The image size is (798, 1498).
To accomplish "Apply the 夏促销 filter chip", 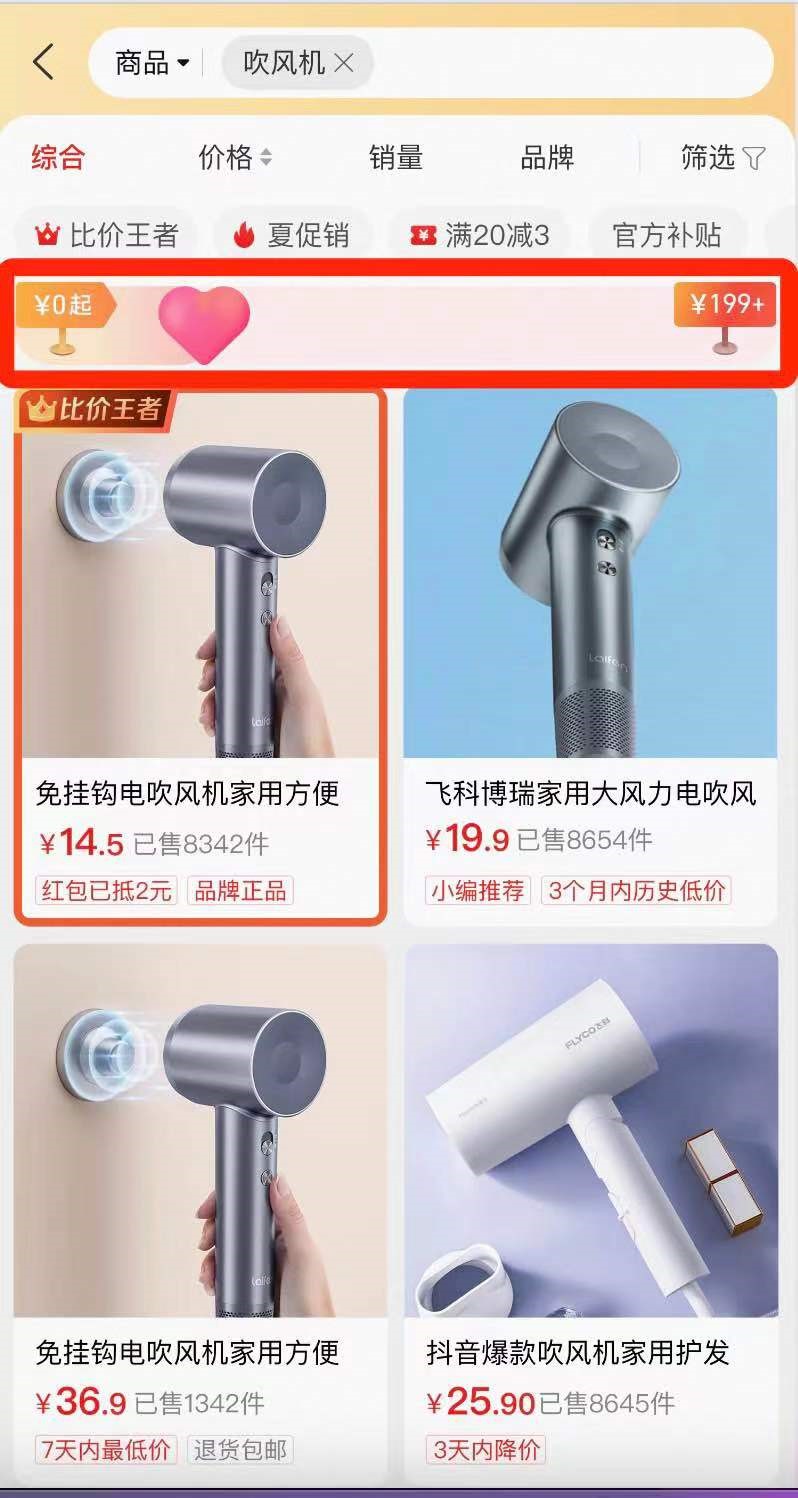I will (291, 235).
